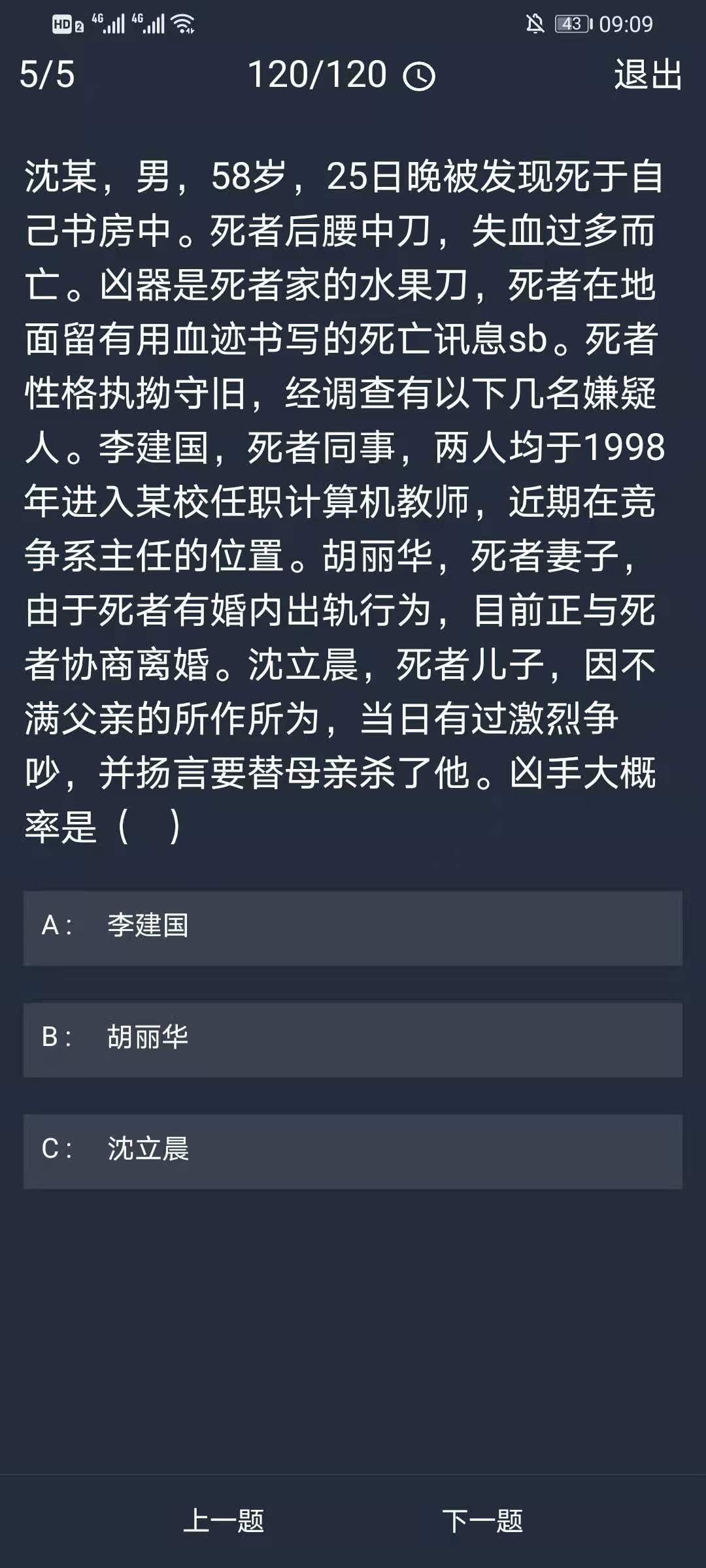706x1568 pixels.
Task: Pick answer C 沈立晨
Action: coord(353,1151)
